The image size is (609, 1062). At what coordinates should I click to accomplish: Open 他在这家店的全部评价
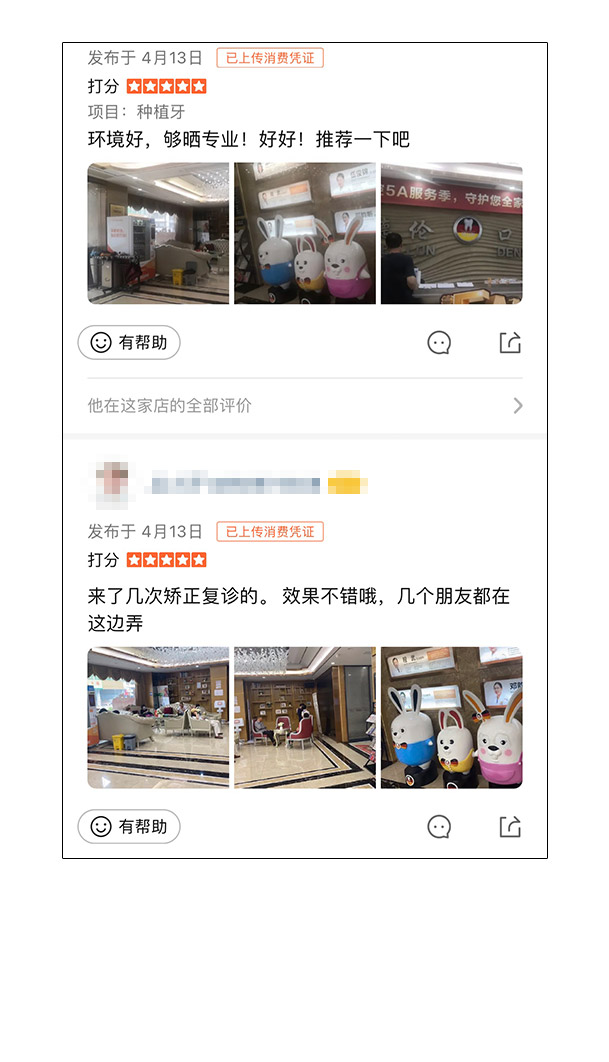tap(304, 405)
